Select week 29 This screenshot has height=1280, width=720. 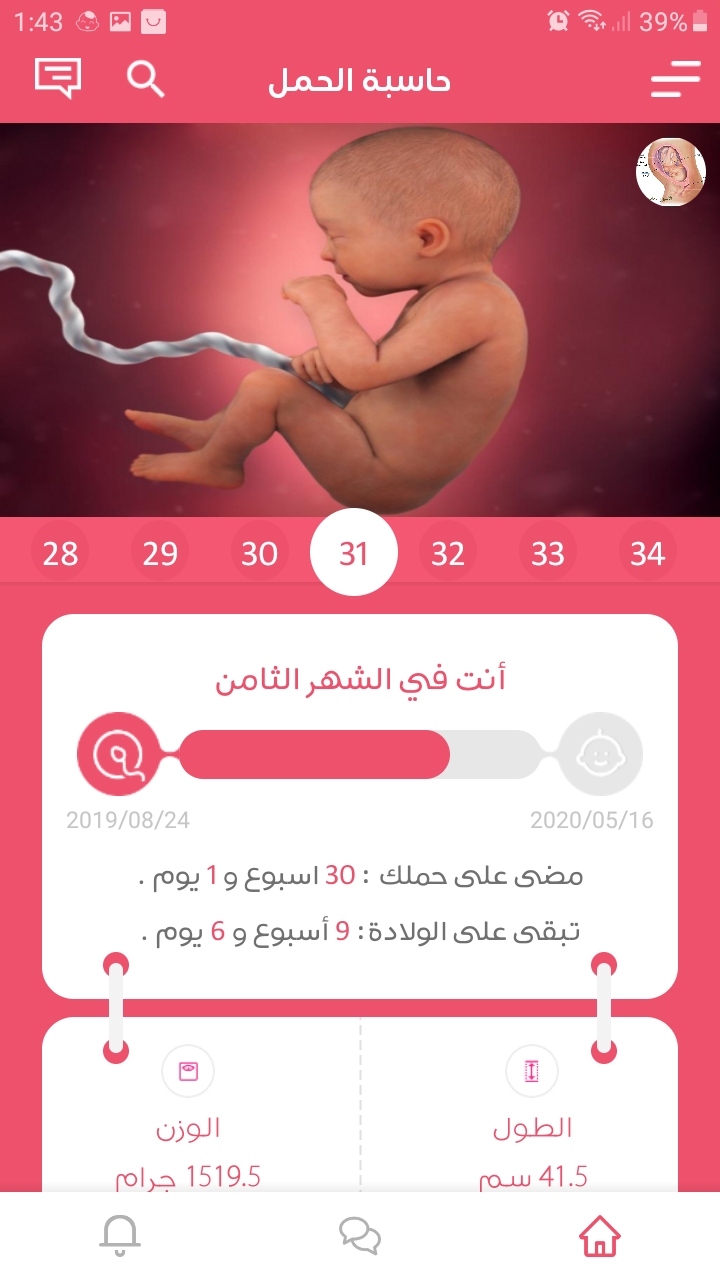pyautogui.click(x=160, y=553)
